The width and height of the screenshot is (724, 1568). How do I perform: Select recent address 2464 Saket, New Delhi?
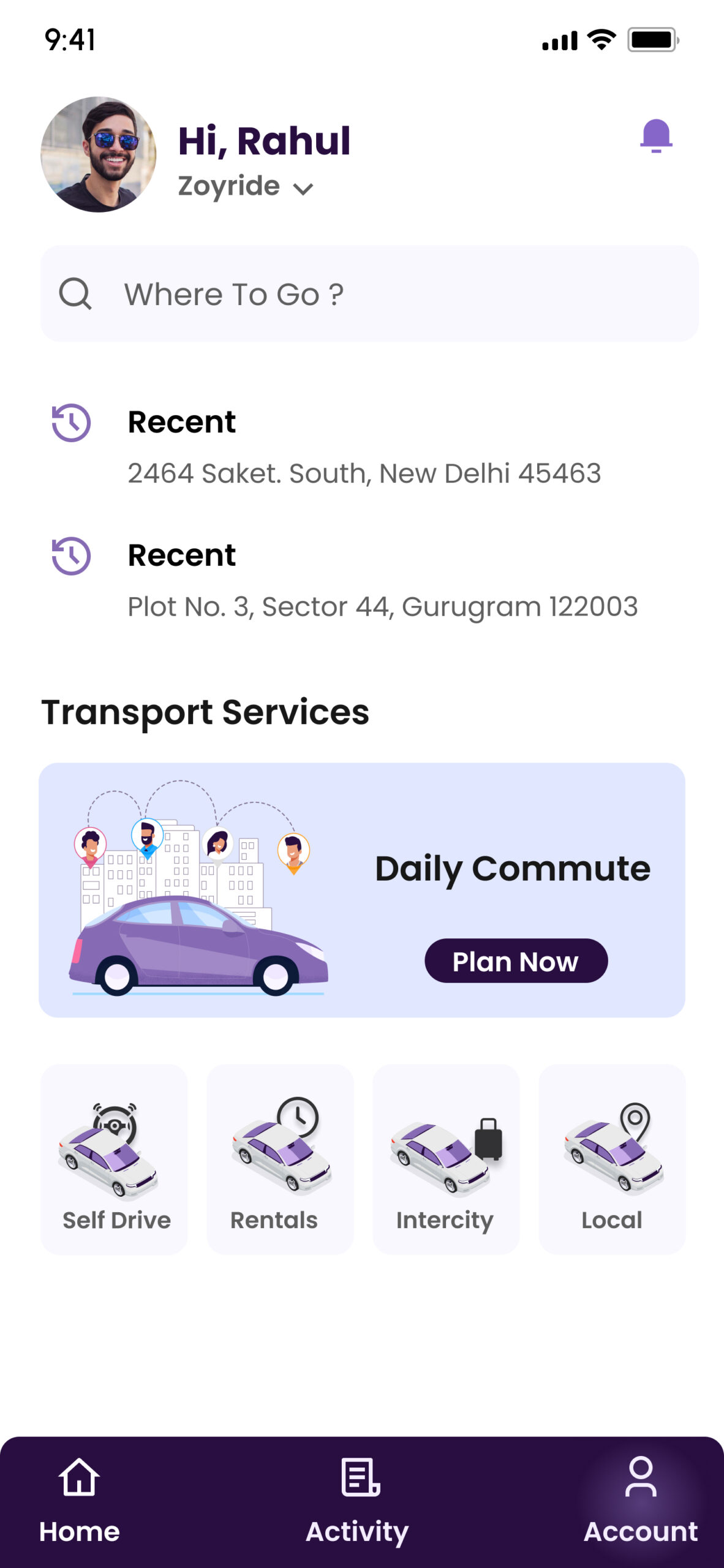point(364,473)
